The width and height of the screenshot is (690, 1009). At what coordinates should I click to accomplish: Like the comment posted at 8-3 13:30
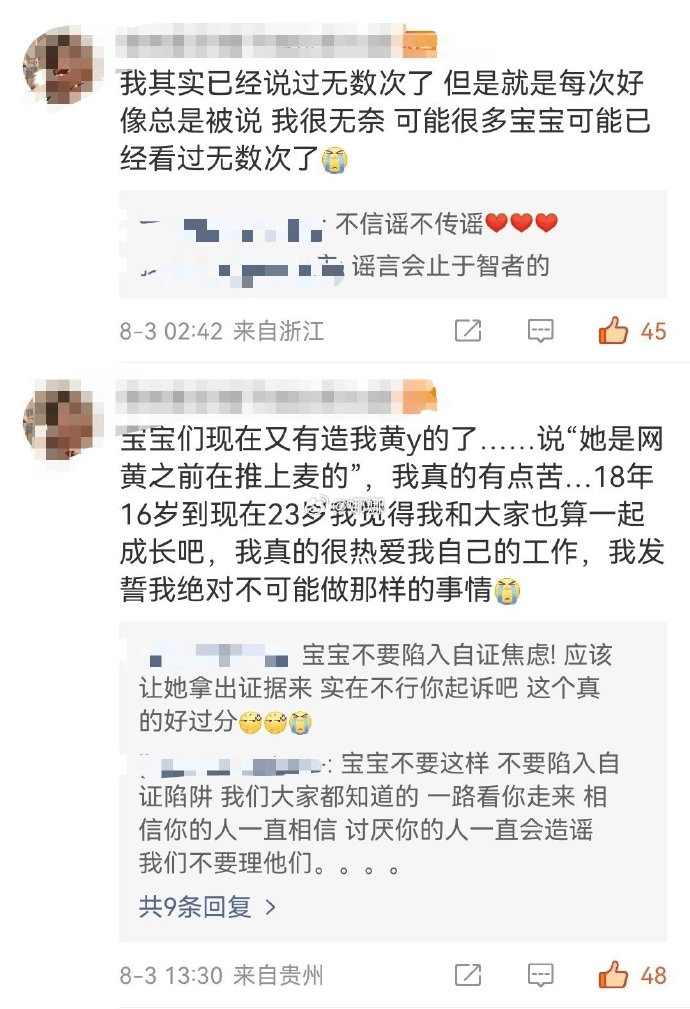click(614, 974)
